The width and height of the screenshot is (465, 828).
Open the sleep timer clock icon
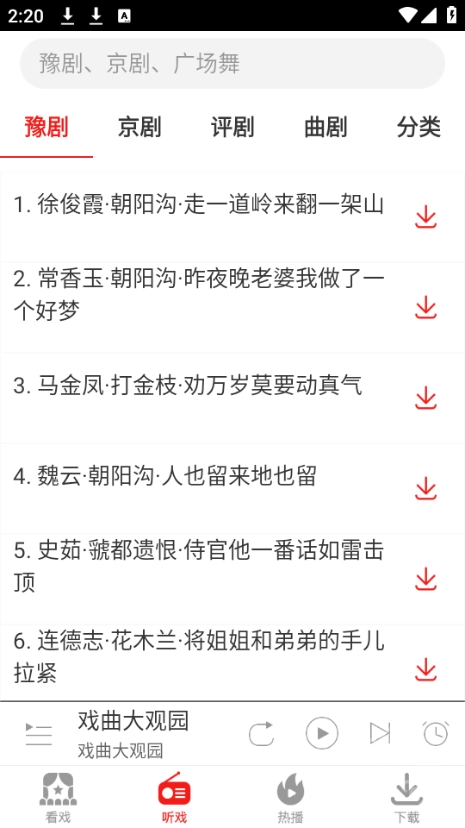click(x=435, y=733)
